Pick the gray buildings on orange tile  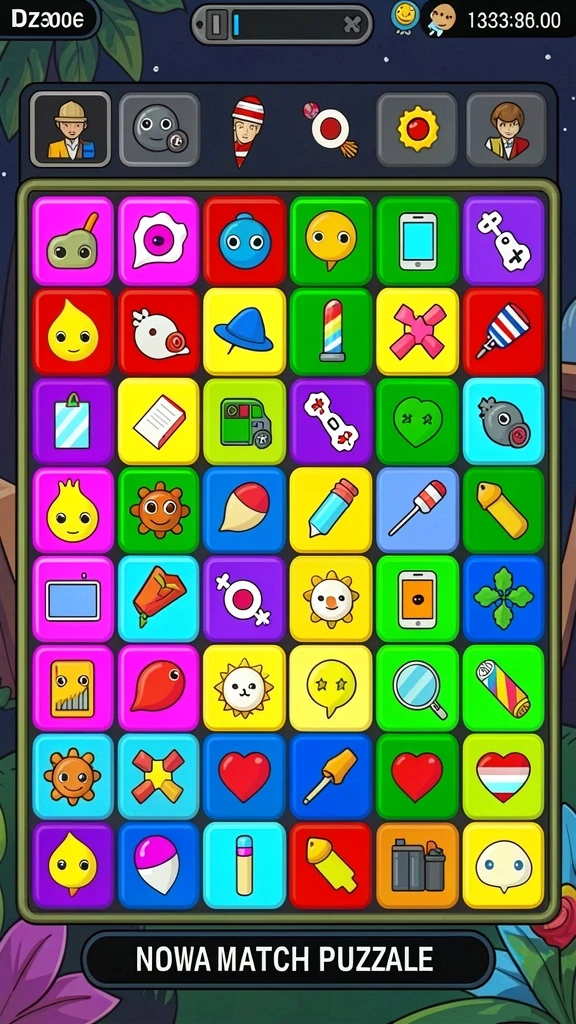pos(417,865)
